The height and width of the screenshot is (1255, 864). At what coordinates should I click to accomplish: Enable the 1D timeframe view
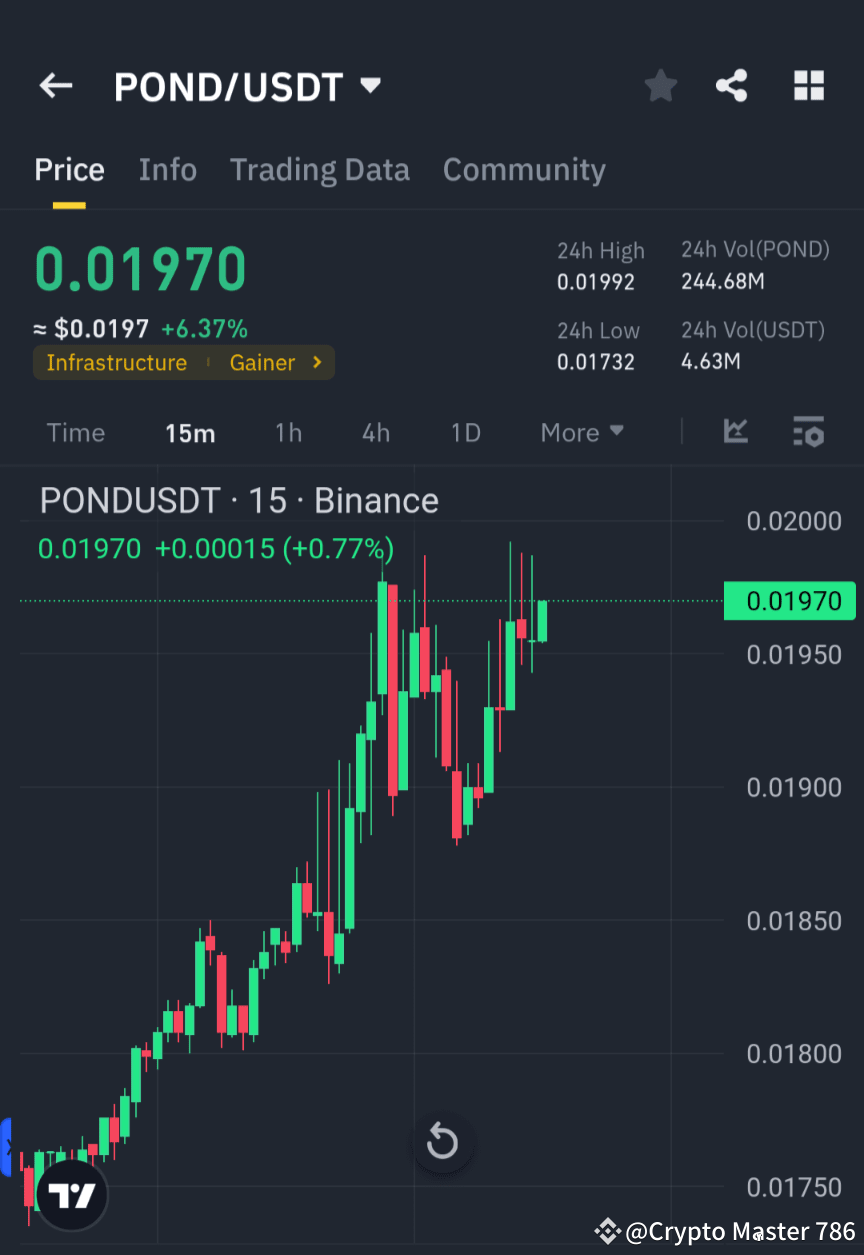coord(466,432)
